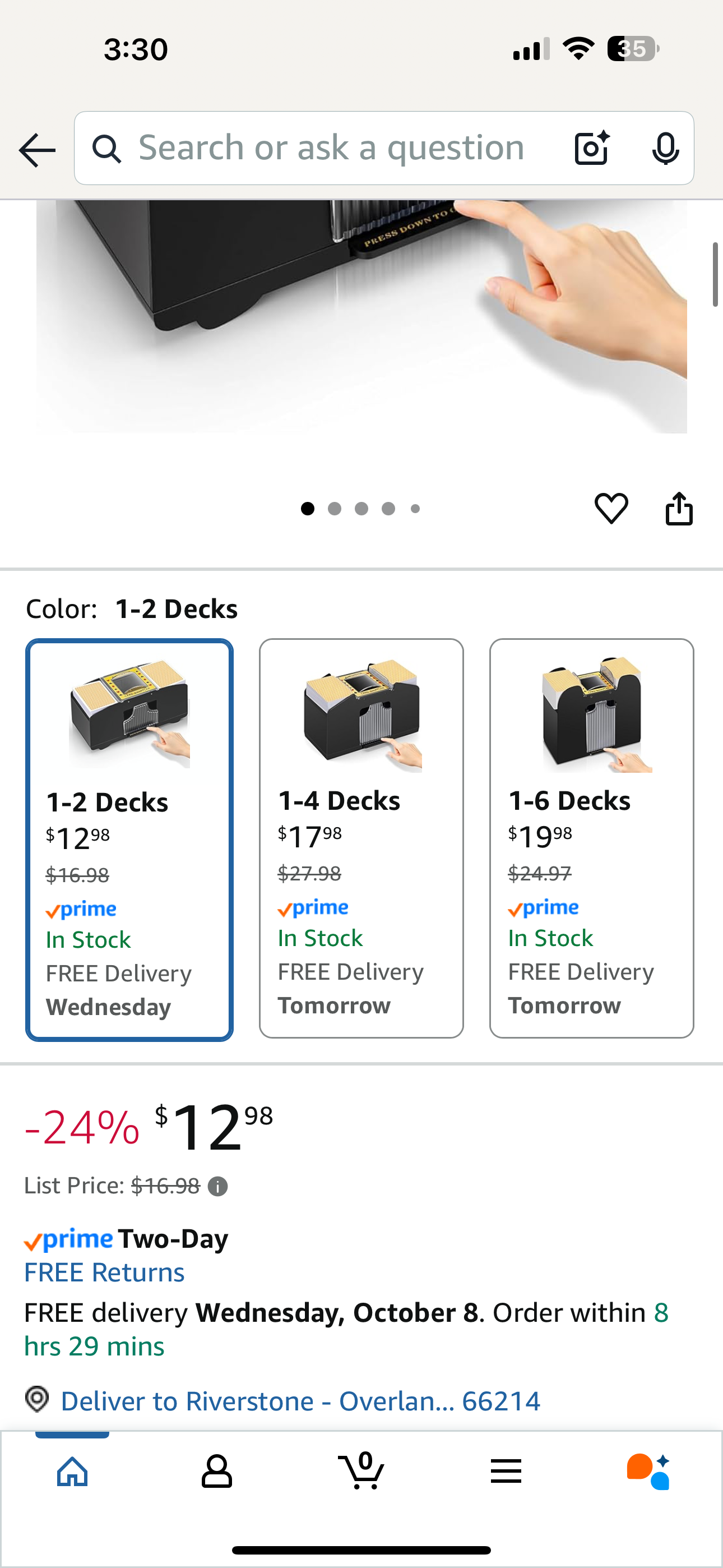
Task: Pick the 1-6 Decks option
Action: (x=591, y=838)
